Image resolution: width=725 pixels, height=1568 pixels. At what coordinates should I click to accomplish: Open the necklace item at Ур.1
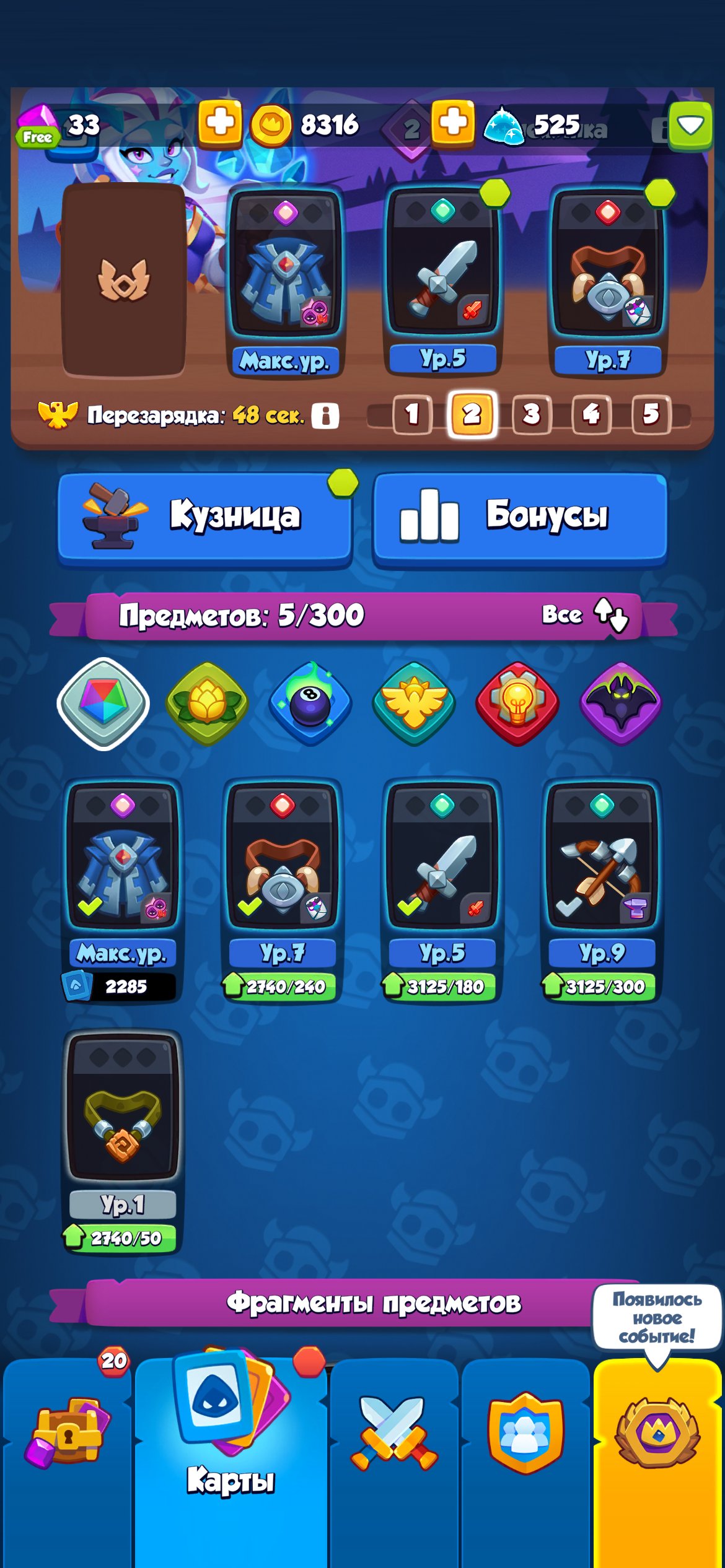123,1141
